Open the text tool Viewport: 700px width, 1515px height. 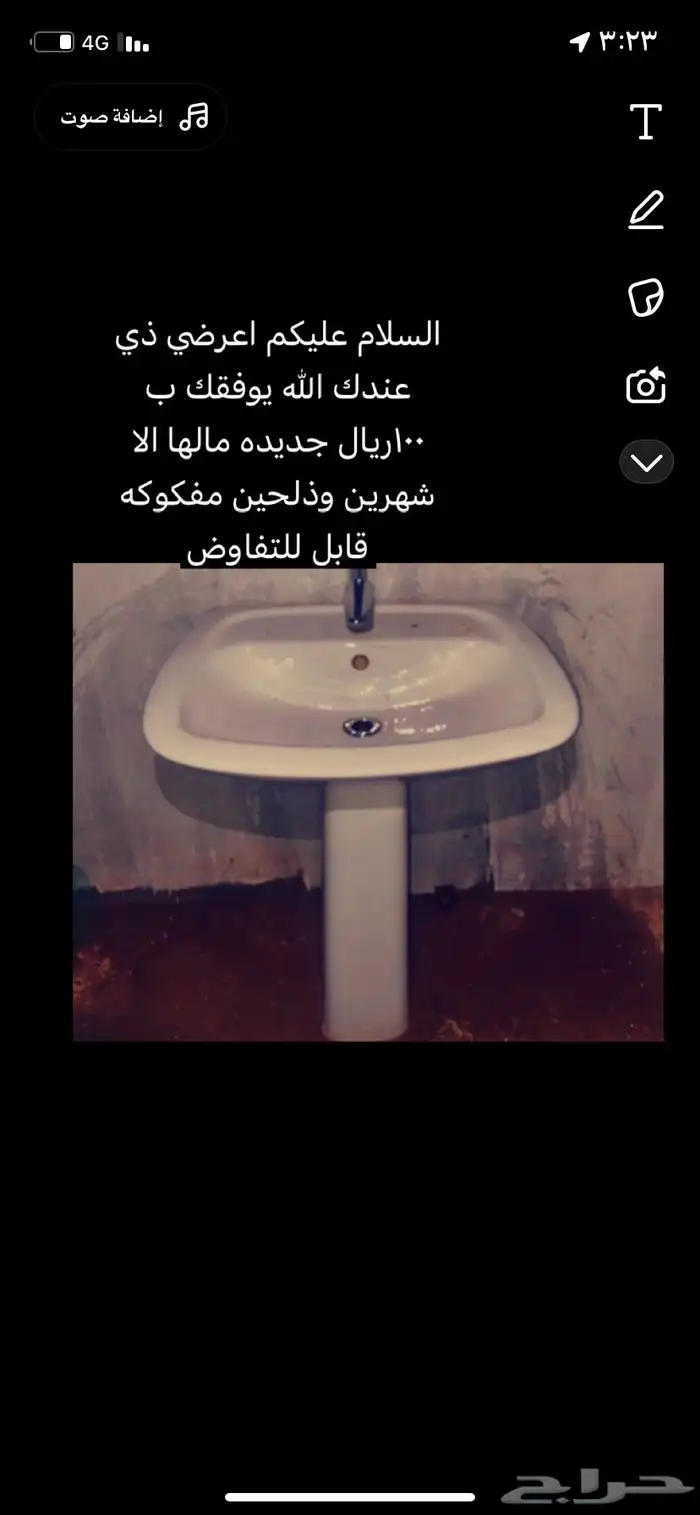(x=646, y=121)
